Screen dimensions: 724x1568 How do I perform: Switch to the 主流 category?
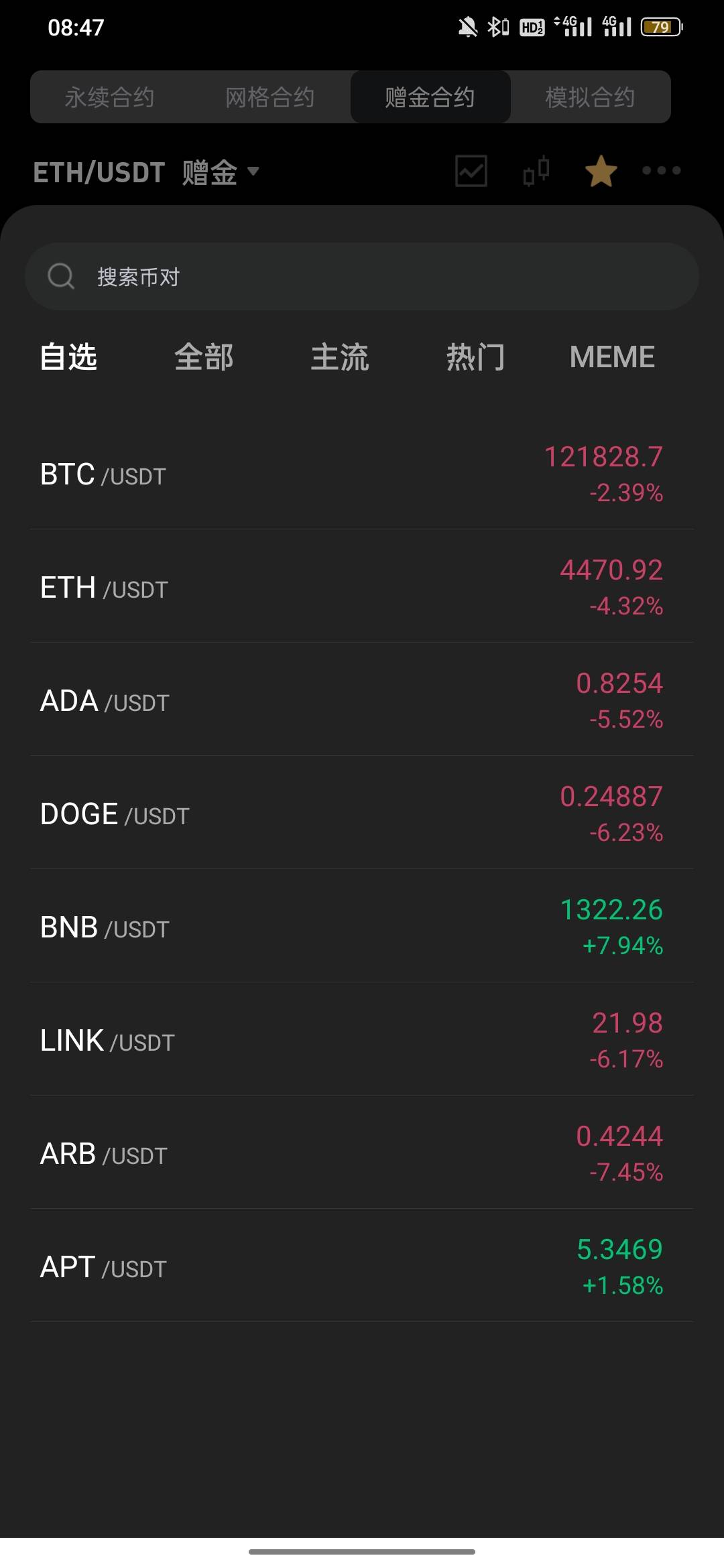pos(340,356)
